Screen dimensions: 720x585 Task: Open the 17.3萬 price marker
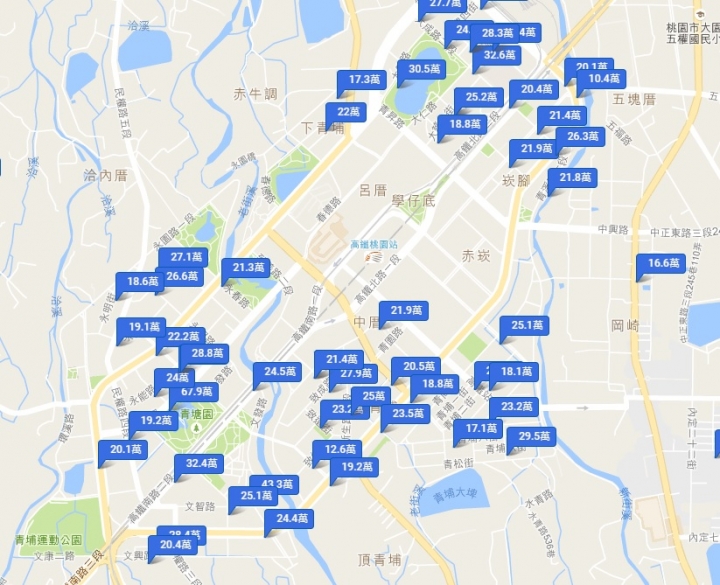click(362, 79)
